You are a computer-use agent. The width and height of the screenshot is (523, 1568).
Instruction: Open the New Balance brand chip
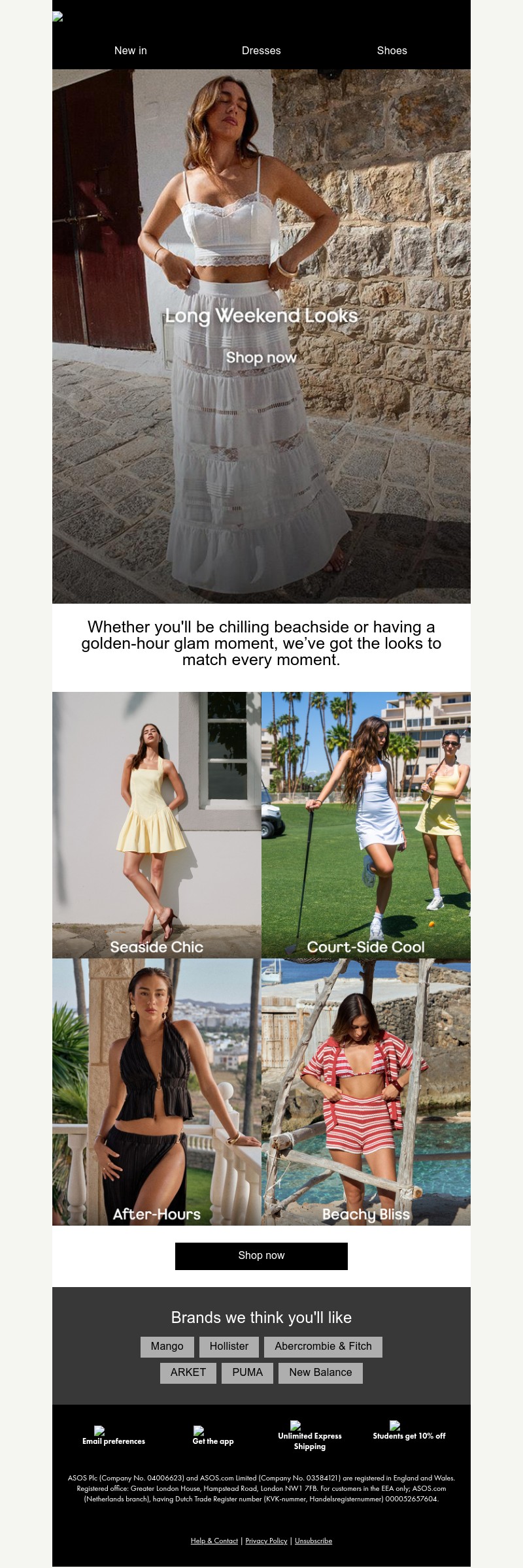320,1373
